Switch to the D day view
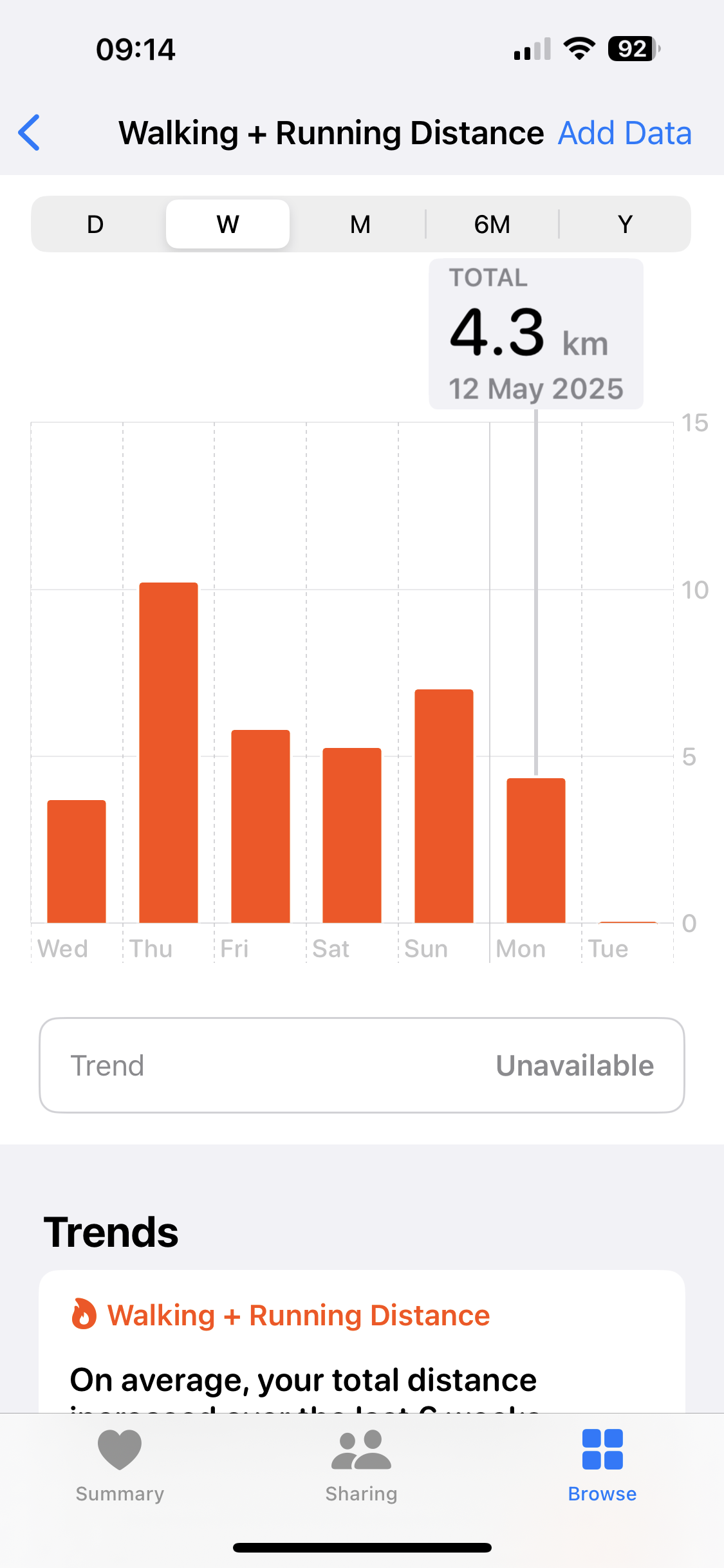The height and width of the screenshot is (1568, 724). coord(95,224)
